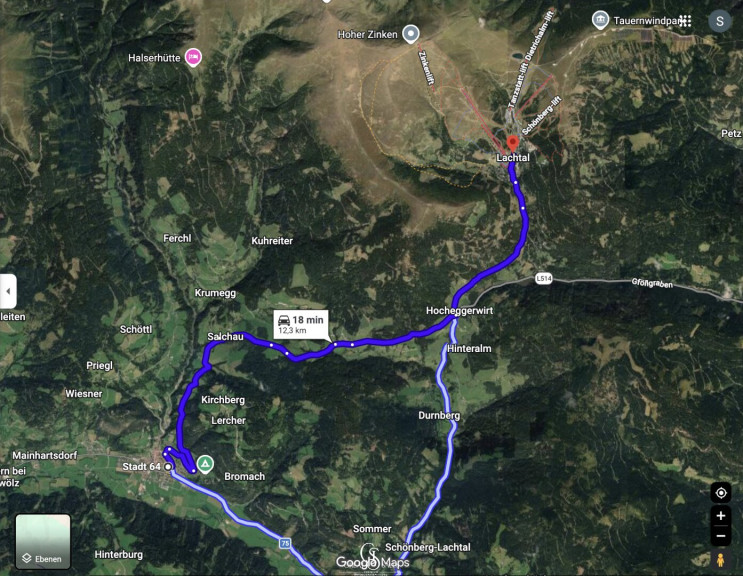Open Street View pegman
This screenshot has width=743, height=576.
(721, 559)
